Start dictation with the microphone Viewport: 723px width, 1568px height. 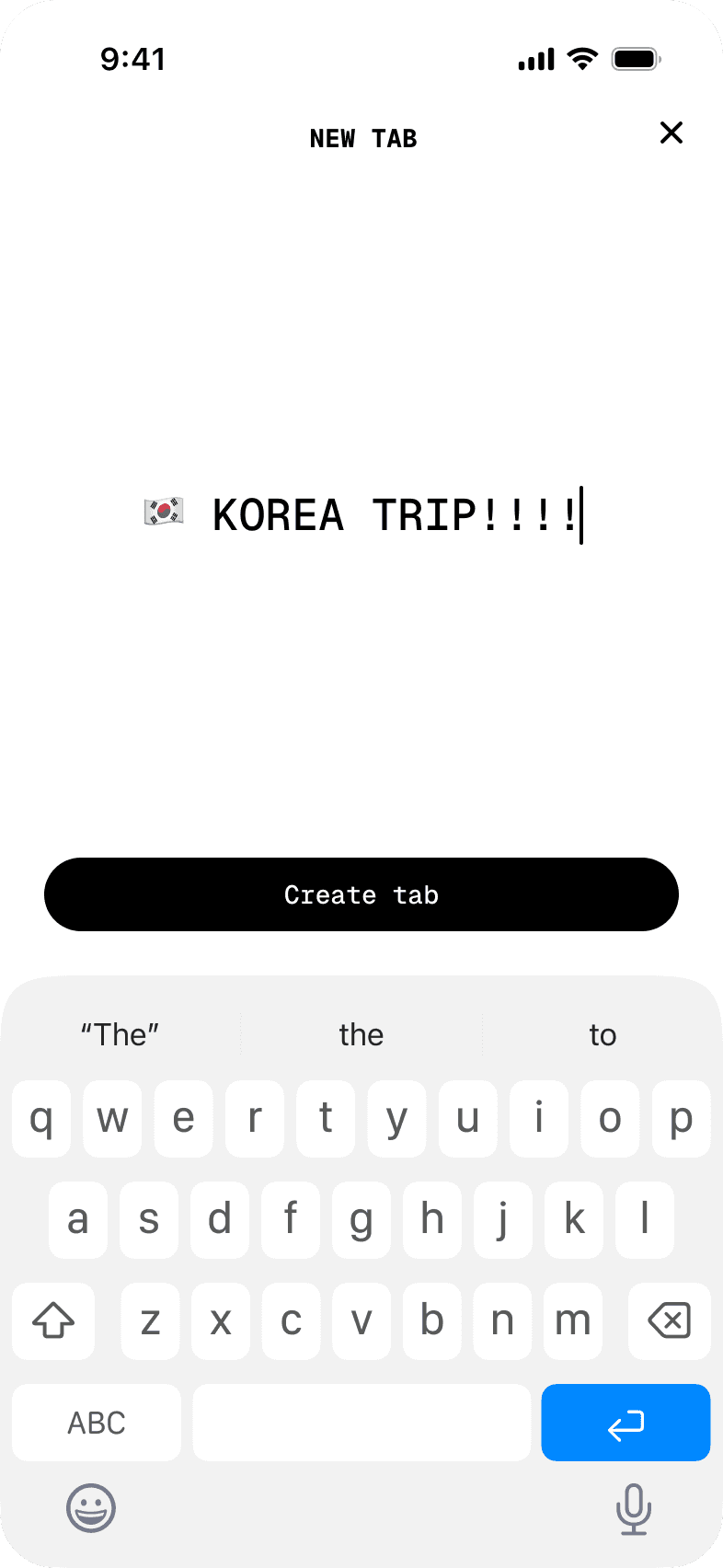(634, 1509)
